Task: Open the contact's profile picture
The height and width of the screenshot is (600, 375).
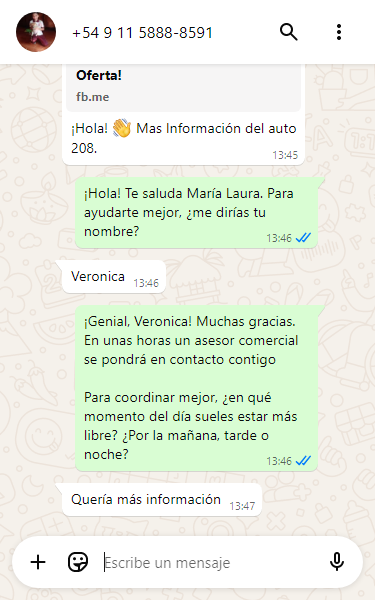Action: [36, 32]
